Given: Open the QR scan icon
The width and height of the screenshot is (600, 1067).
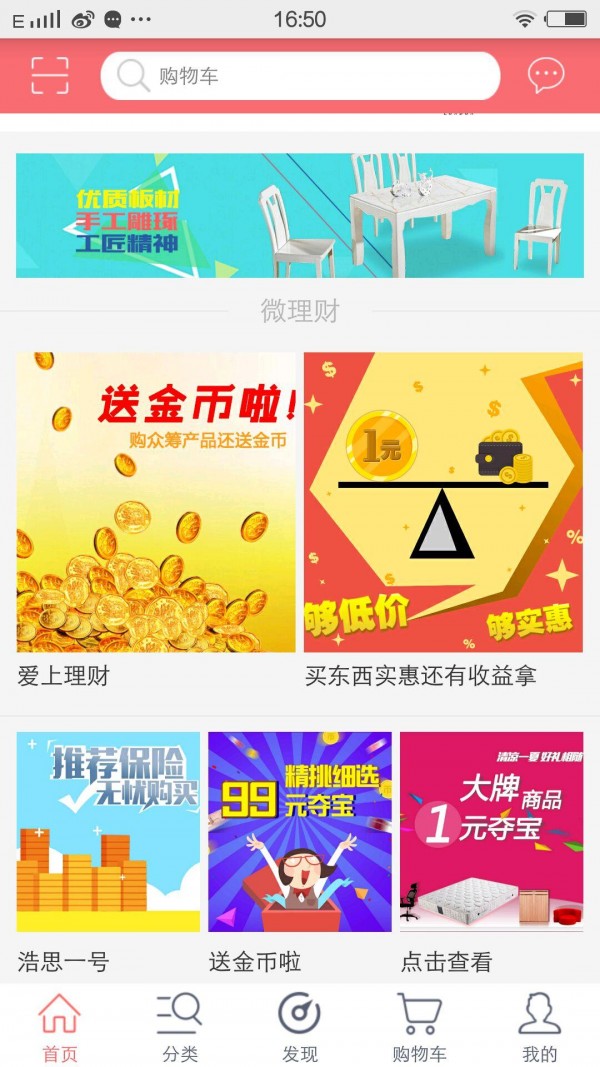Looking at the screenshot, I should 49,76.
